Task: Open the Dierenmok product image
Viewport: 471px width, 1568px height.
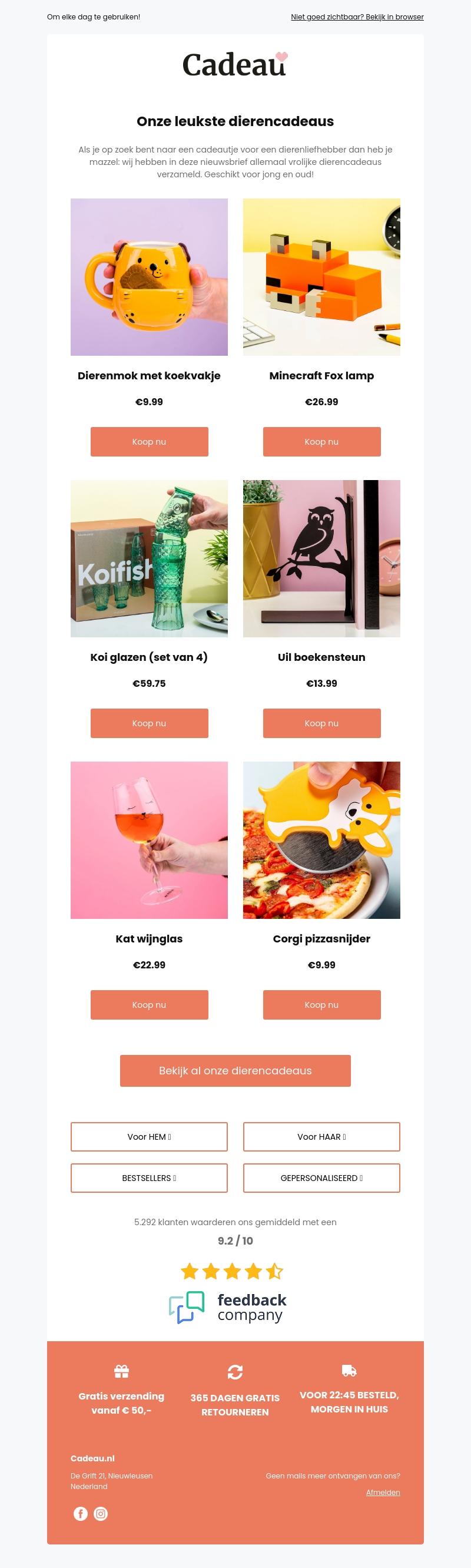Action: pyautogui.click(x=149, y=277)
